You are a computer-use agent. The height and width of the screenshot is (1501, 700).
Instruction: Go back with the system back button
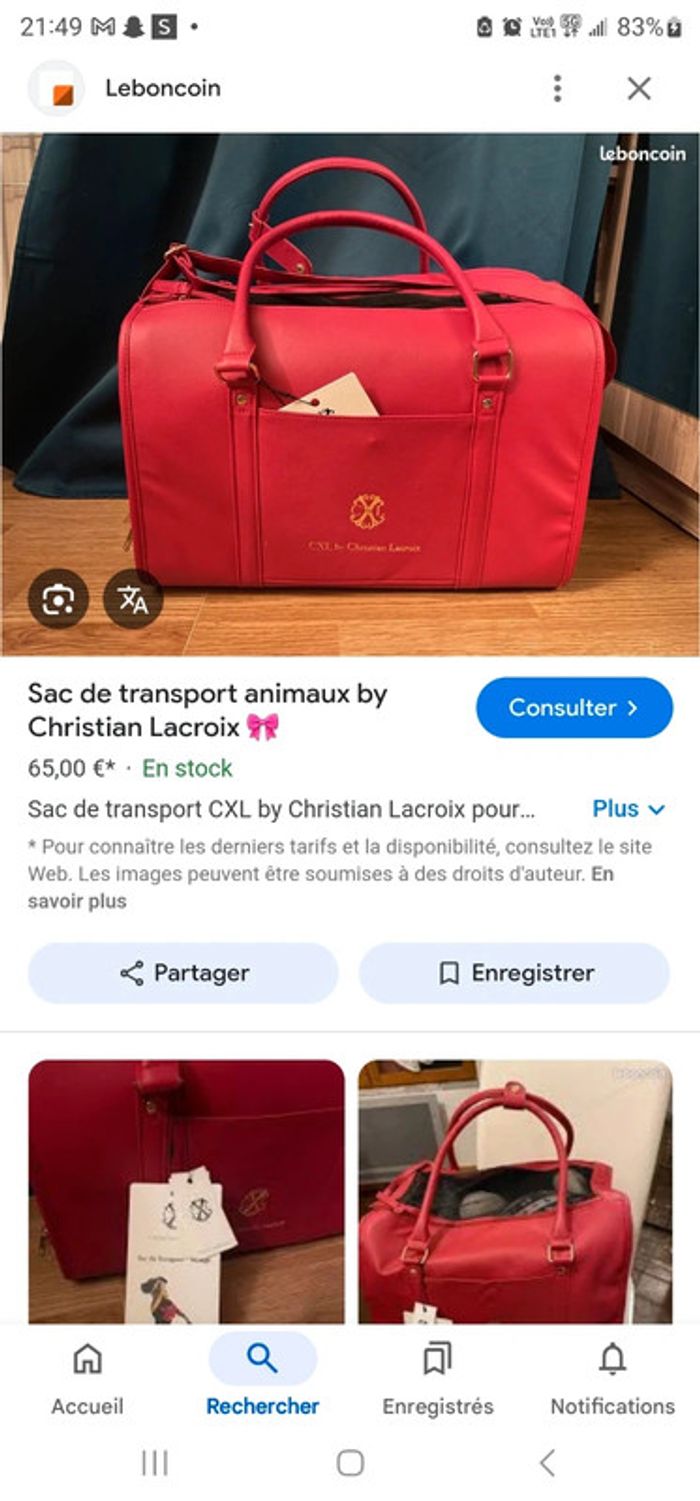coord(546,1463)
